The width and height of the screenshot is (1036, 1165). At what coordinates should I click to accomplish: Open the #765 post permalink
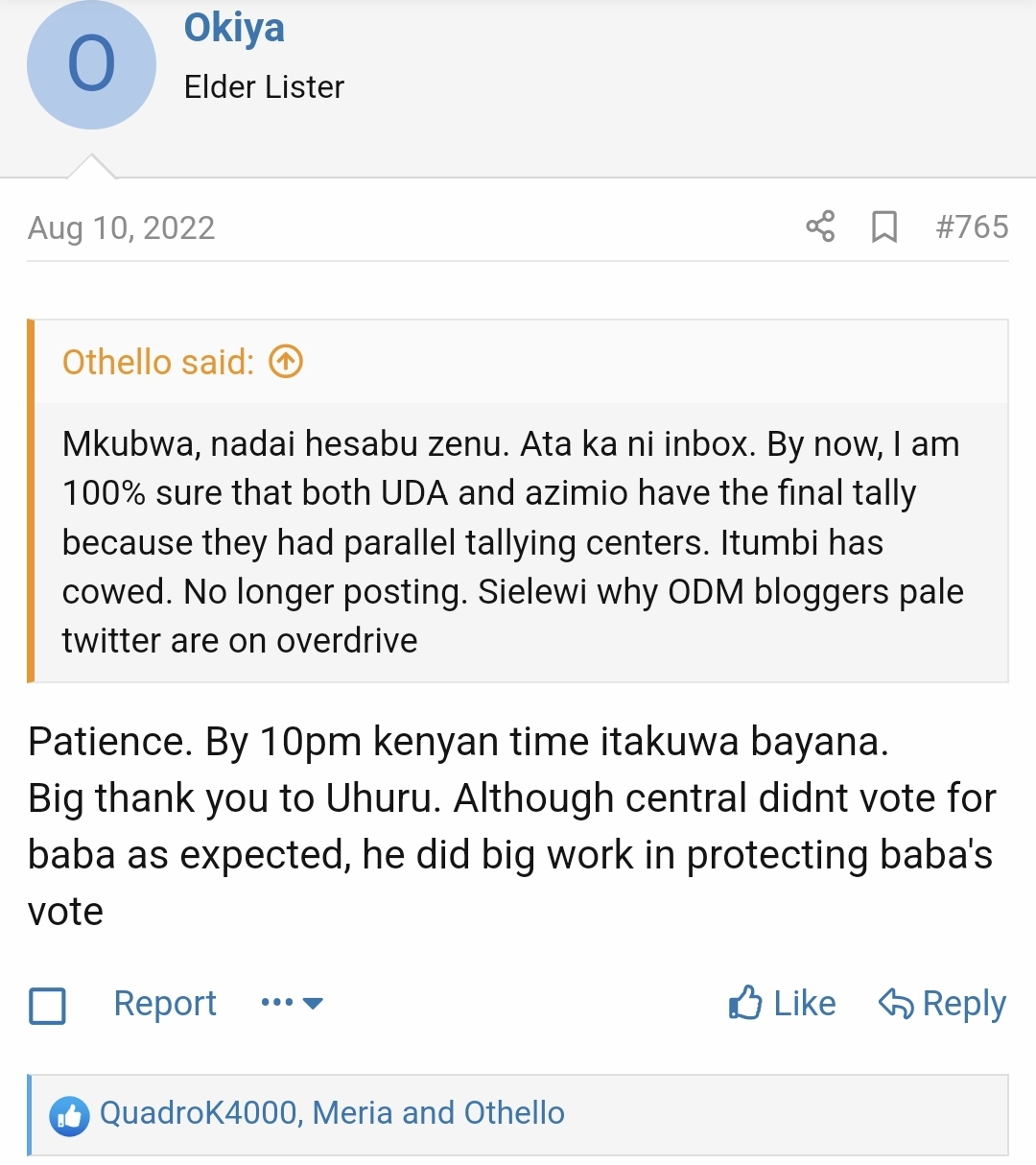click(x=972, y=227)
